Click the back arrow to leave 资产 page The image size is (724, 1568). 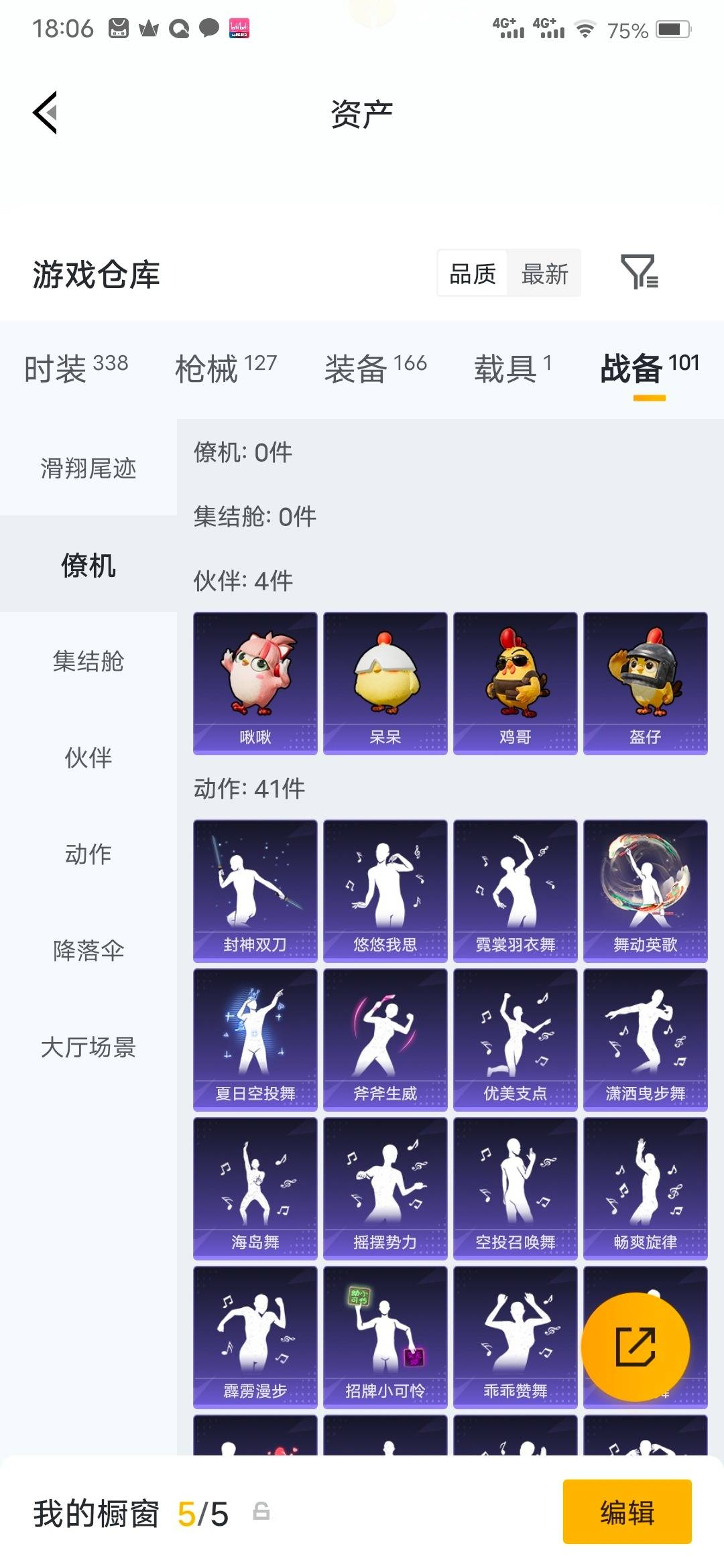pyautogui.click(x=44, y=113)
